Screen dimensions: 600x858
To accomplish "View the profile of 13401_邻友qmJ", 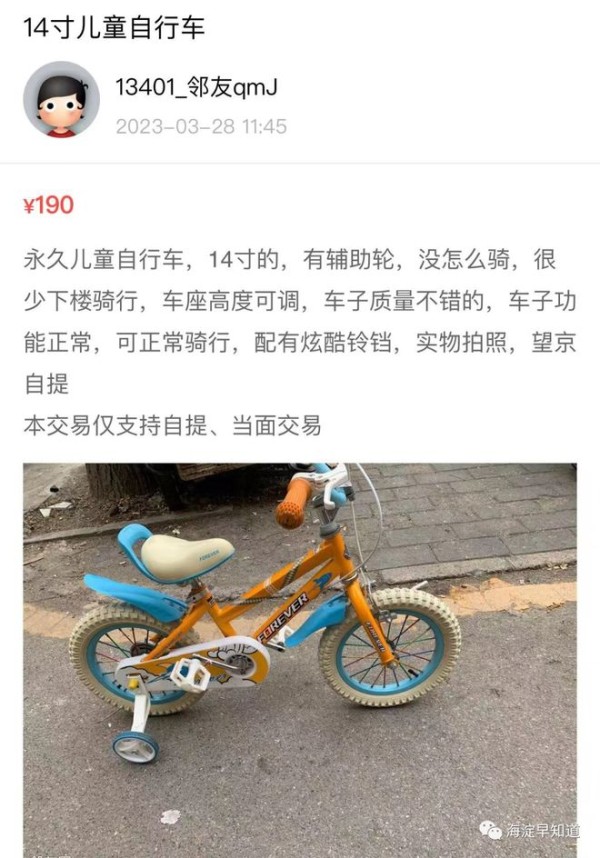I will [196, 87].
